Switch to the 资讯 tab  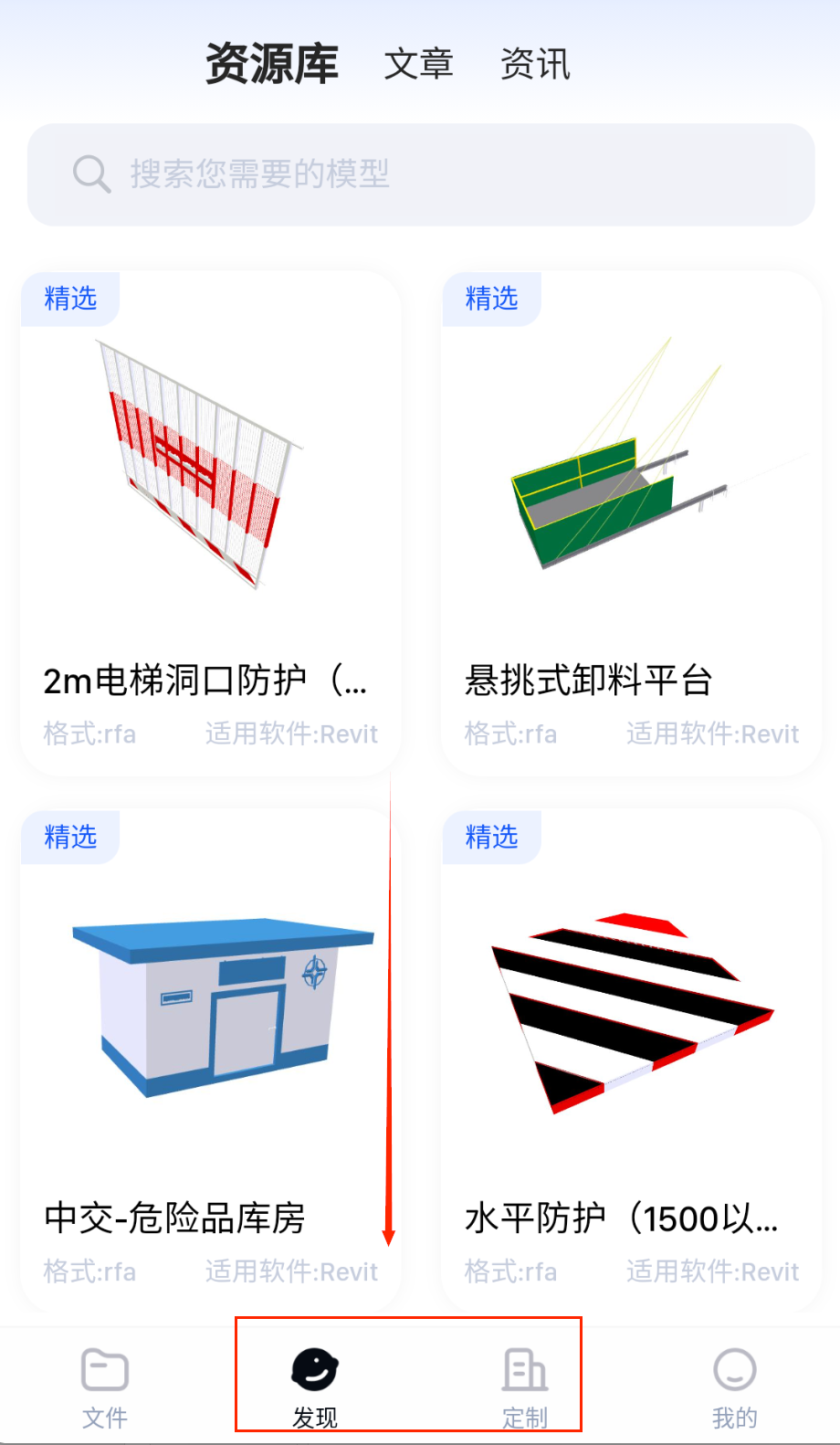pos(535,65)
